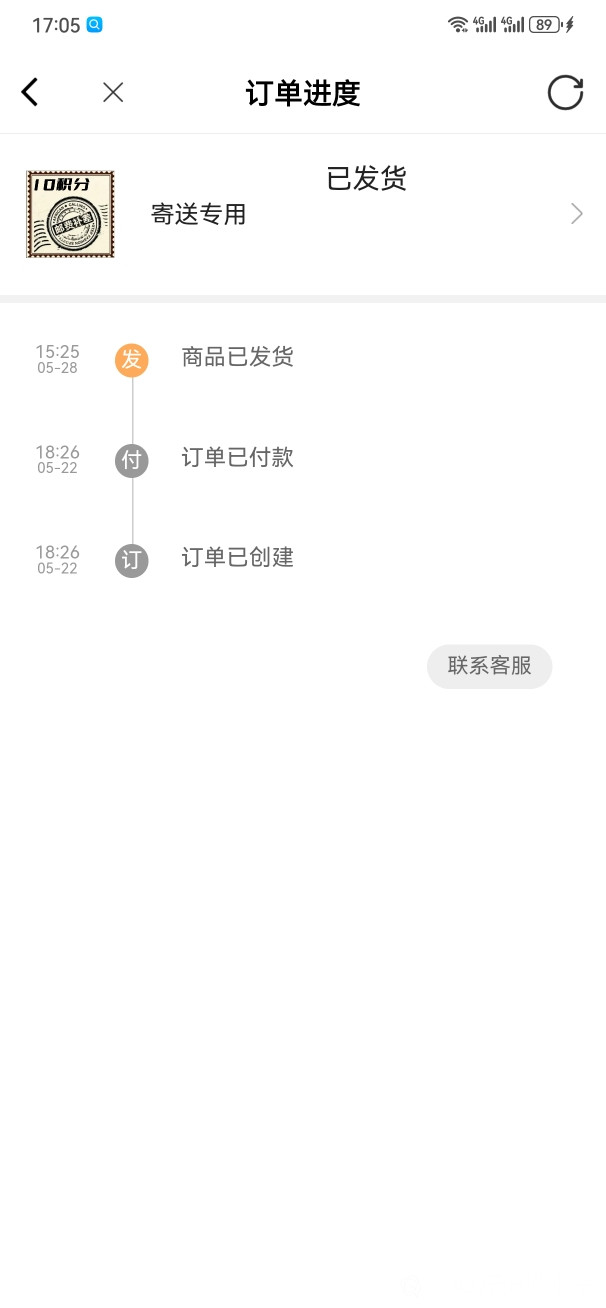
Task: Close the order progress page
Action: [x=113, y=93]
